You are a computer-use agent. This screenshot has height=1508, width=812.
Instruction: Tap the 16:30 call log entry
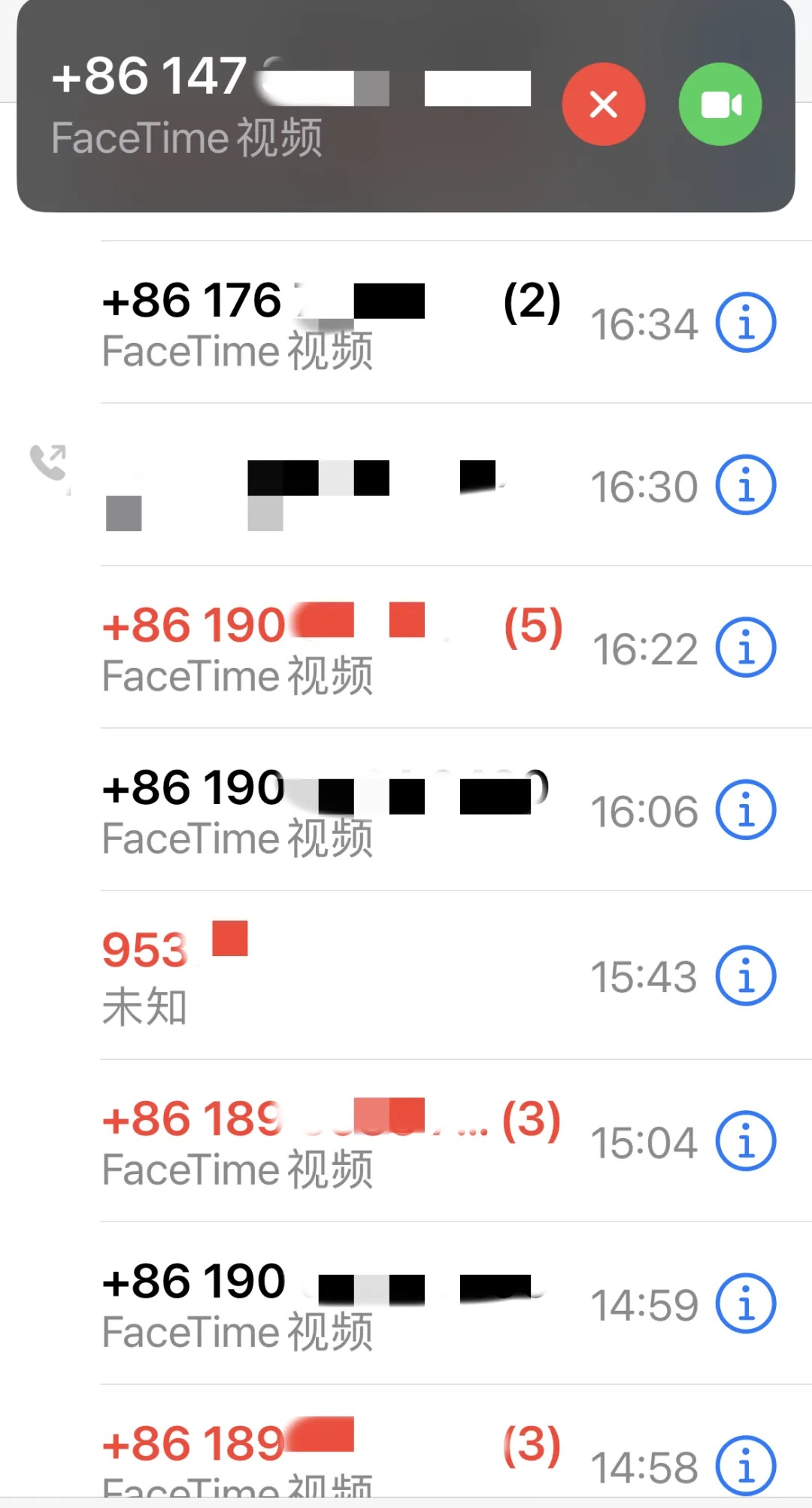pos(338,484)
